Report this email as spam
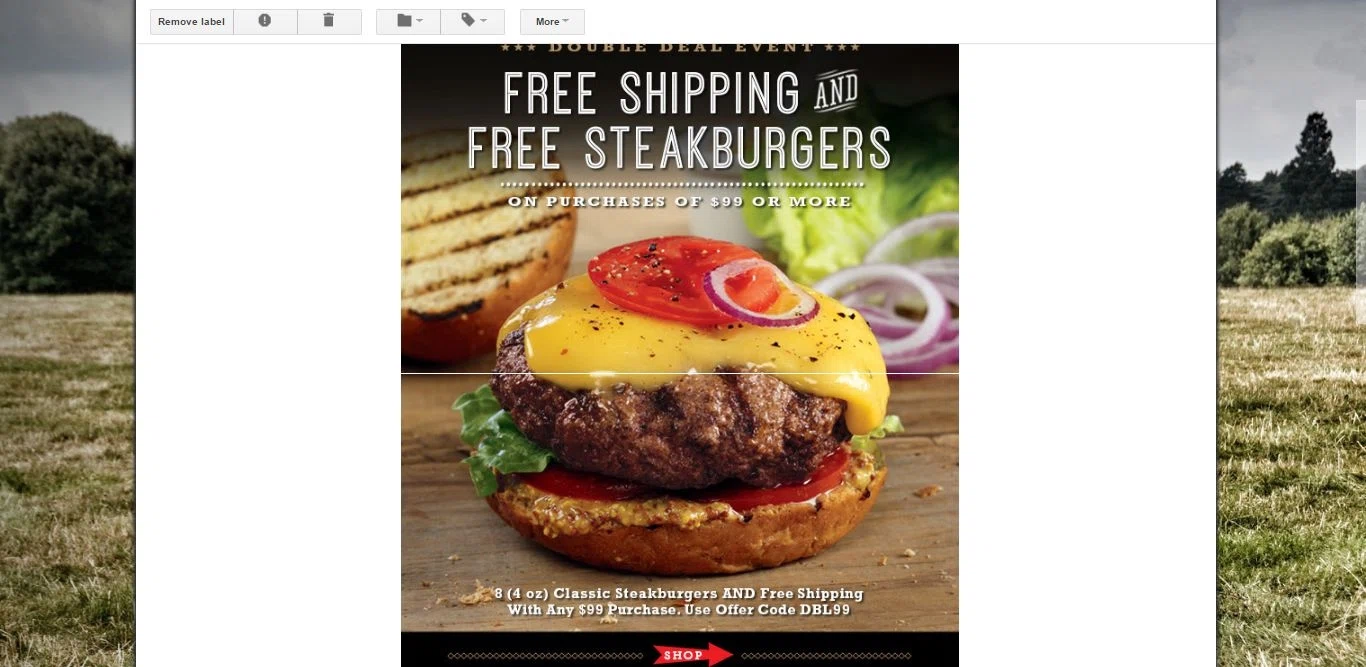The image size is (1366, 667). pyautogui.click(x=265, y=21)
